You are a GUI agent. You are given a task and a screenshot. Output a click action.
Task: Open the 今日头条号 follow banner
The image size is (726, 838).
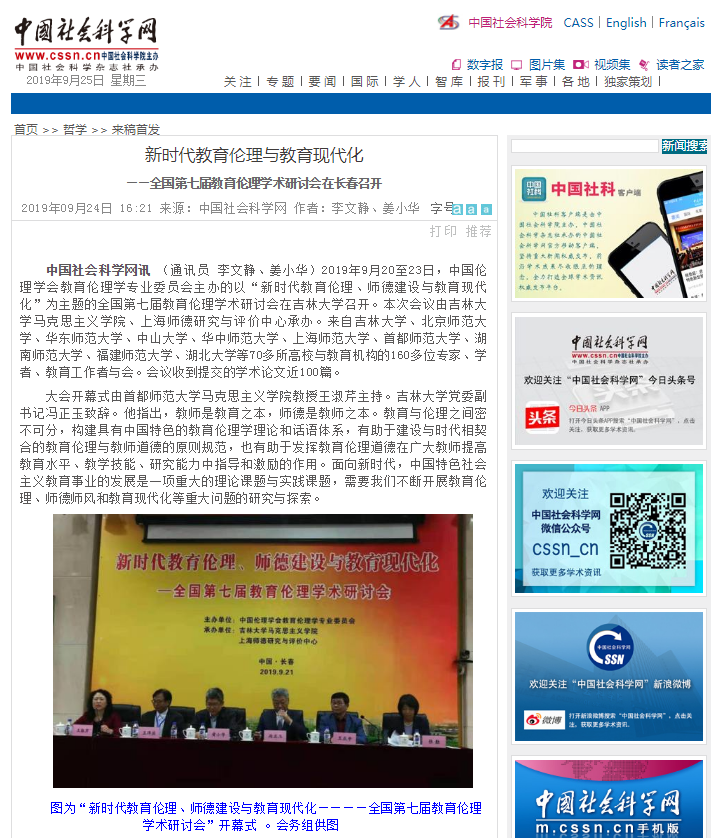click(x=608, y=380)
